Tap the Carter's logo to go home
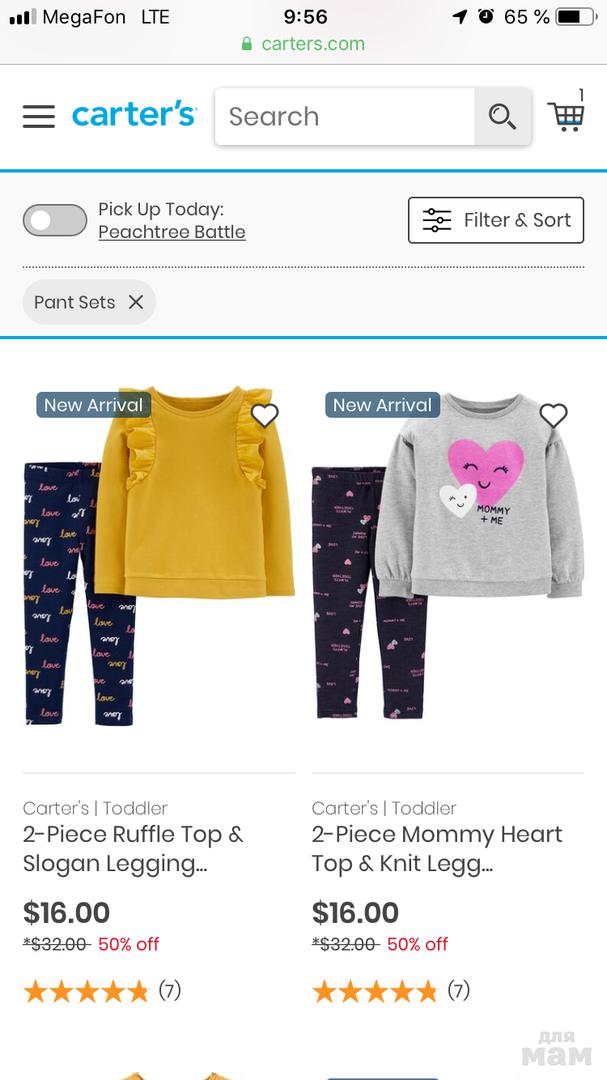 (x=134, y=115)
